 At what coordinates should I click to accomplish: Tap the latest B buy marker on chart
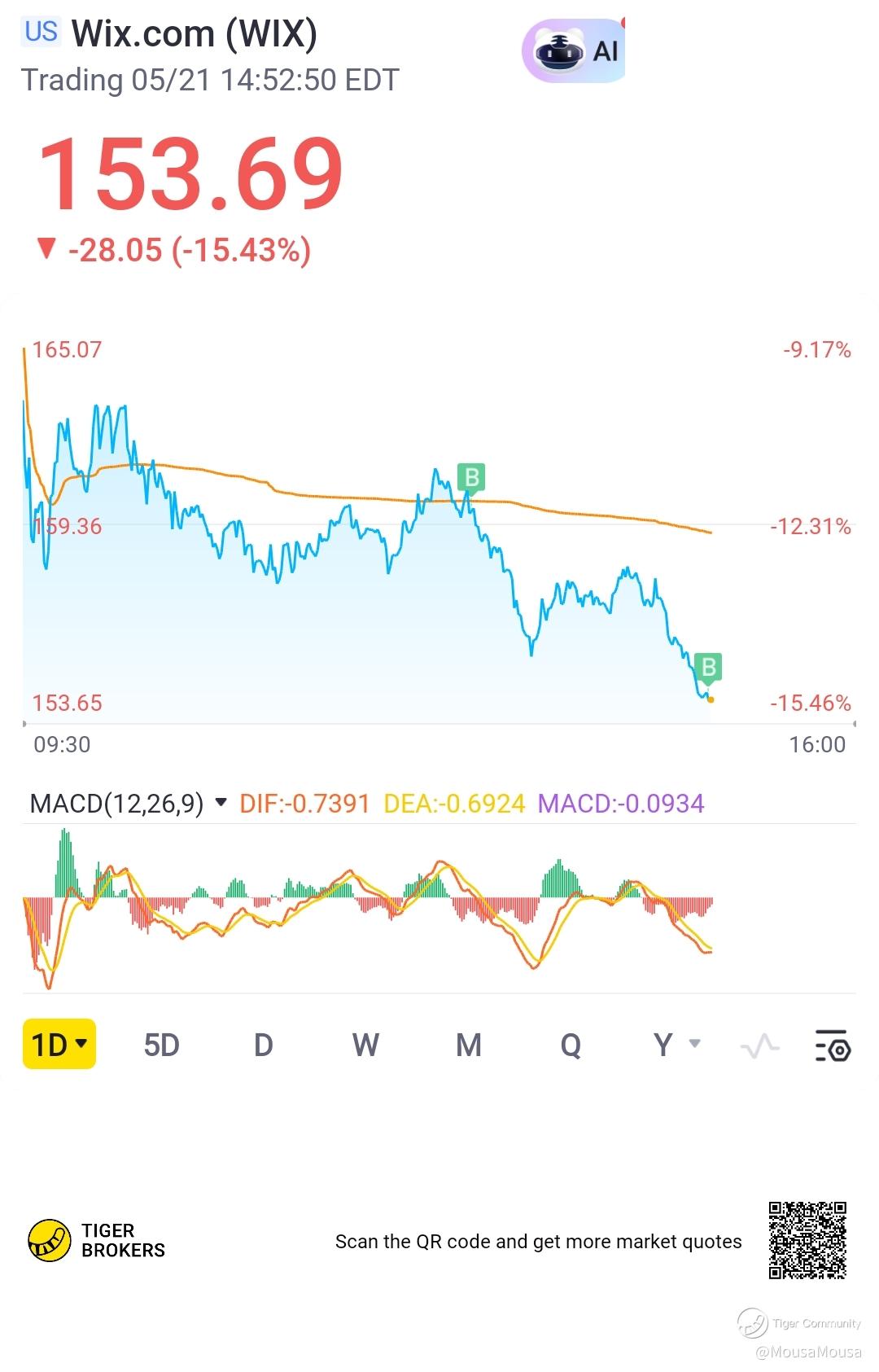tap(708, 668)
